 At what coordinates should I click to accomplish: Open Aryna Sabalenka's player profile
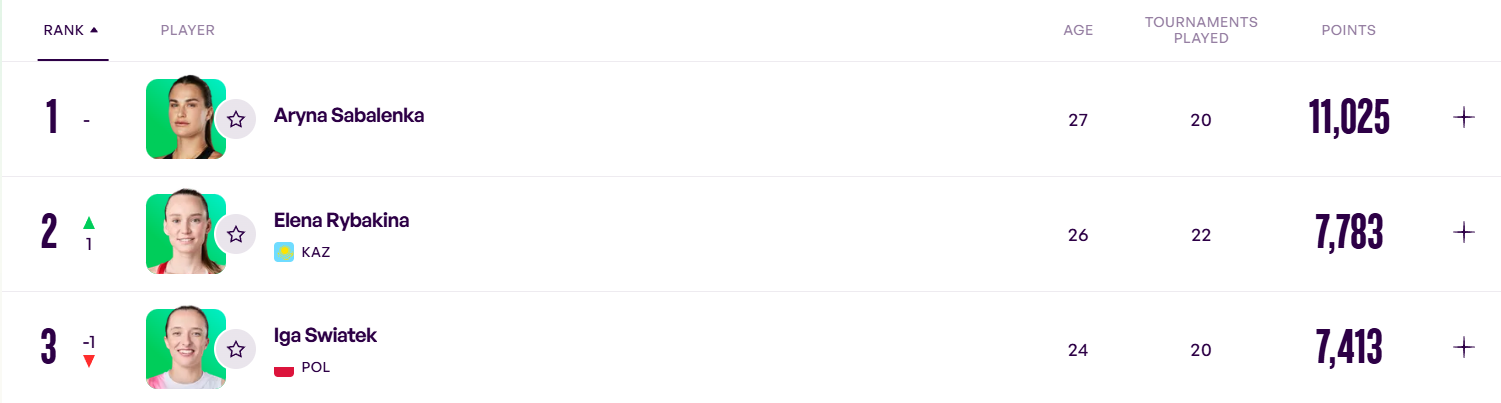tap(348, 115)
